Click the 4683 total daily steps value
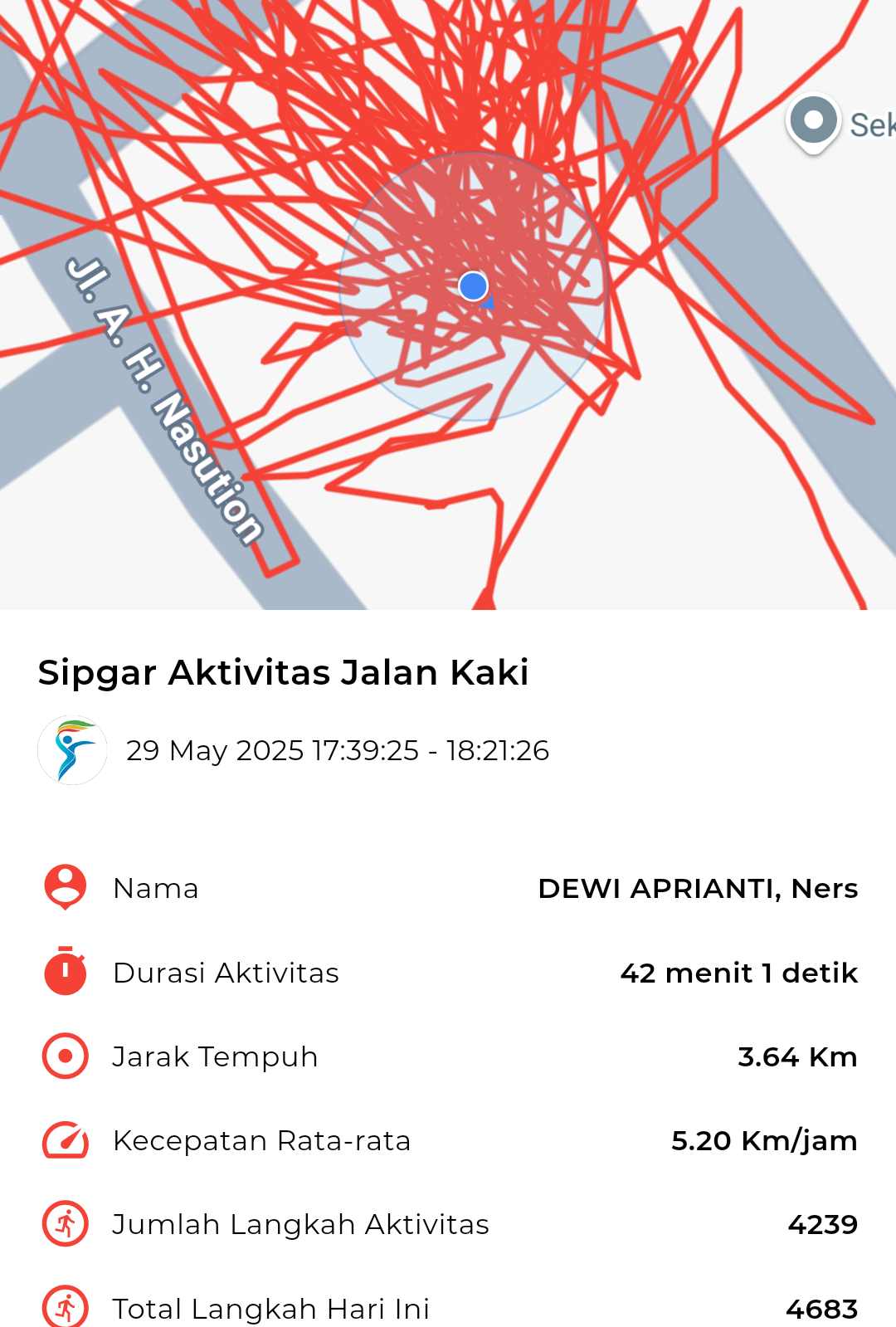Image resolution: width=896 pixels, height=1327 pixels. (x=824, y=1308)
